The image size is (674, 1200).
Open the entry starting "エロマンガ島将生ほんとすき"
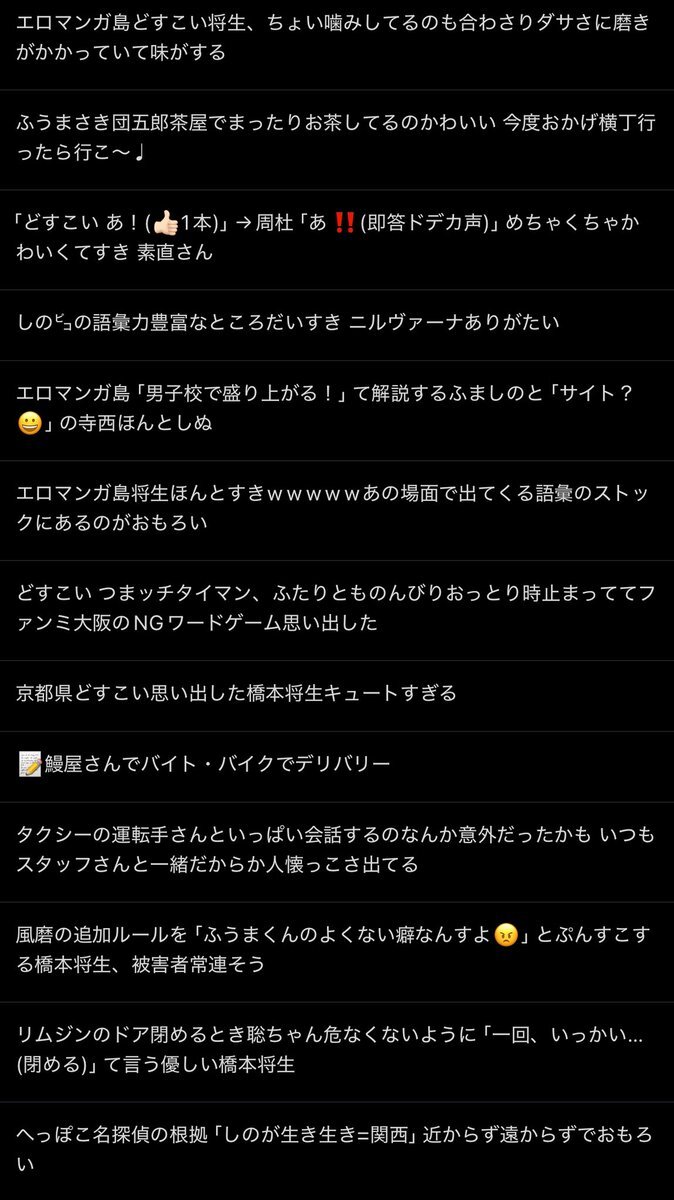point(336,509)
